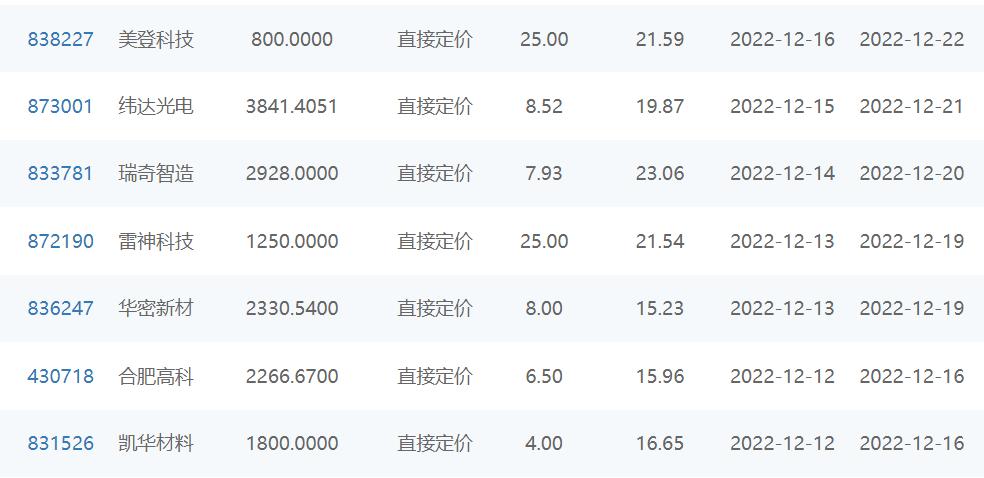The image size is (984, 478).
Task: Open stock code 430718 for 合肥高科
Action: pos(60,376)
